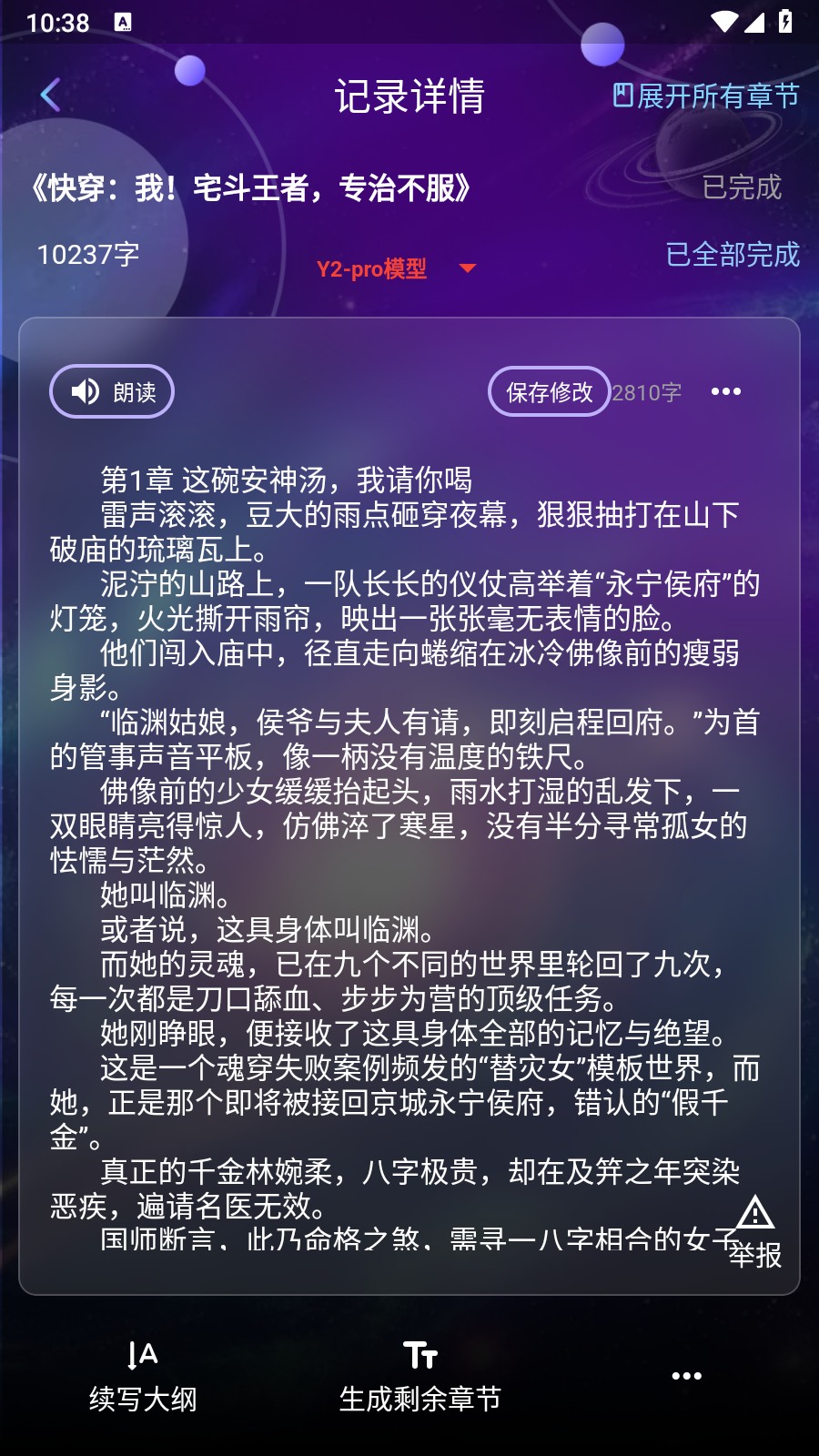This screenshot has width=819, height=1456.
Task: Go back using the arrow icon
Action: pyautogui.click(x=51, y=95)
